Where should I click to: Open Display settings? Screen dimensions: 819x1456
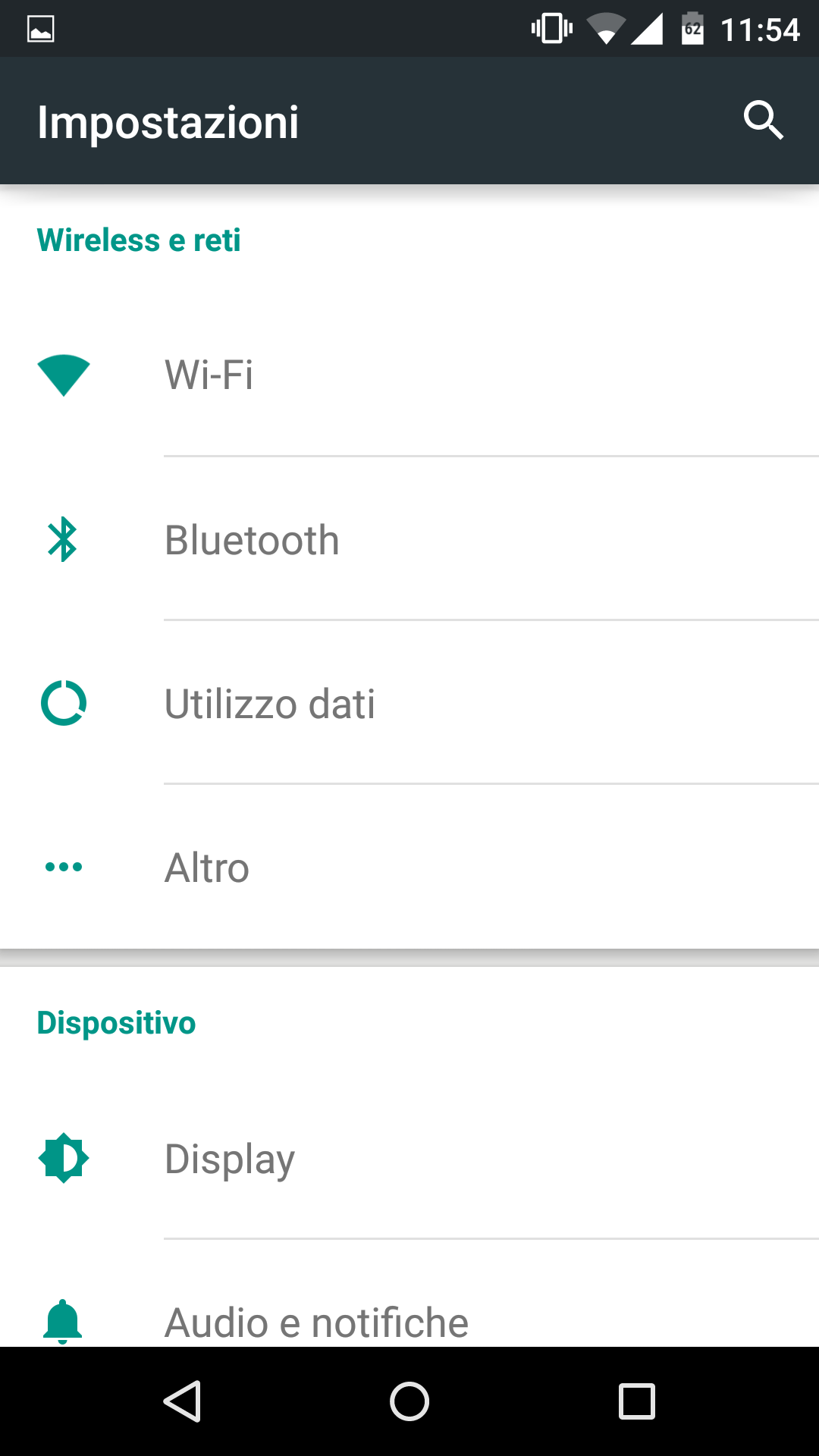point(409,1158)
